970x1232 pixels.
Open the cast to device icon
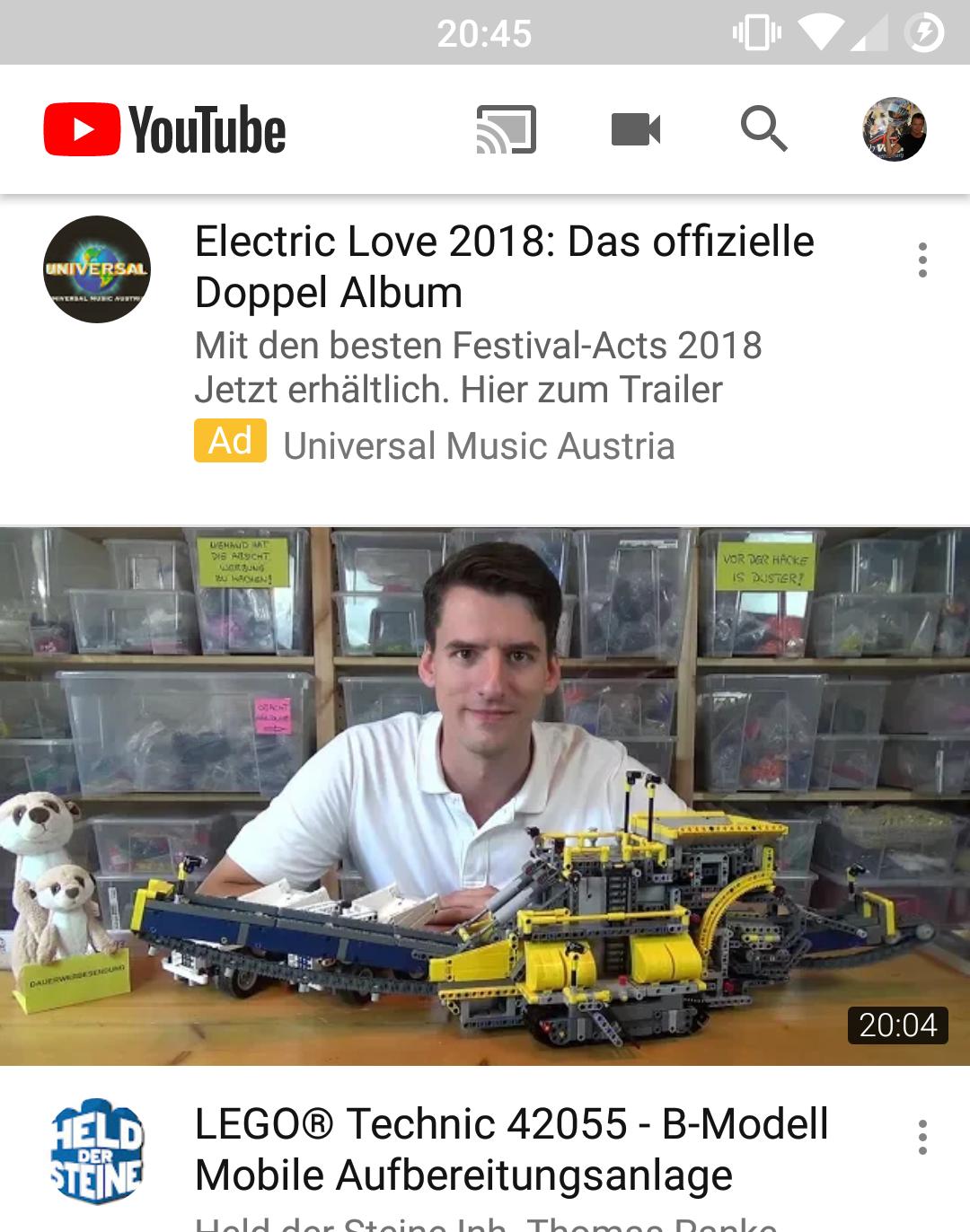point(506,129)
